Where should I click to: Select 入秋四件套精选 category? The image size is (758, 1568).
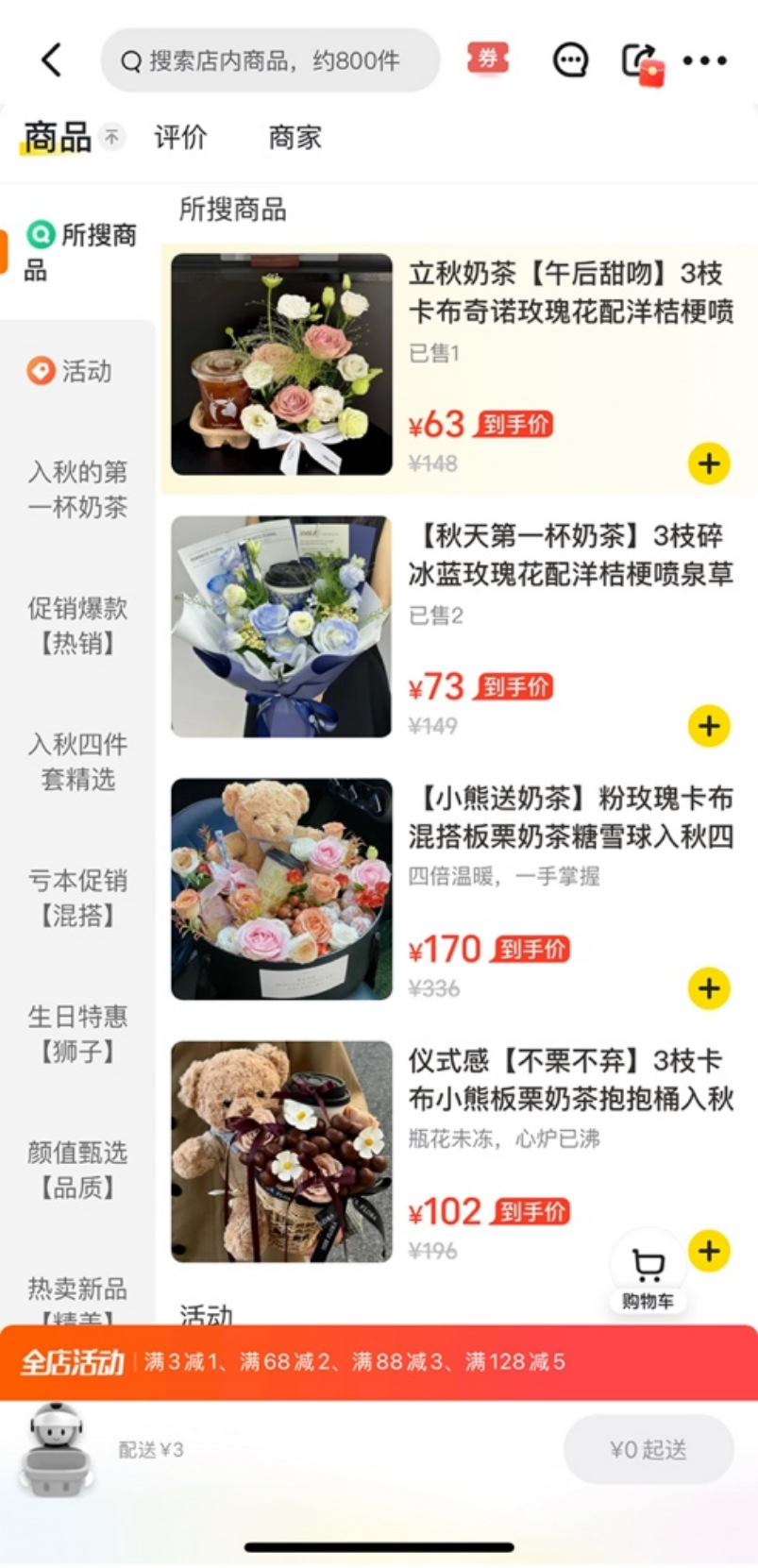point(77,761)
